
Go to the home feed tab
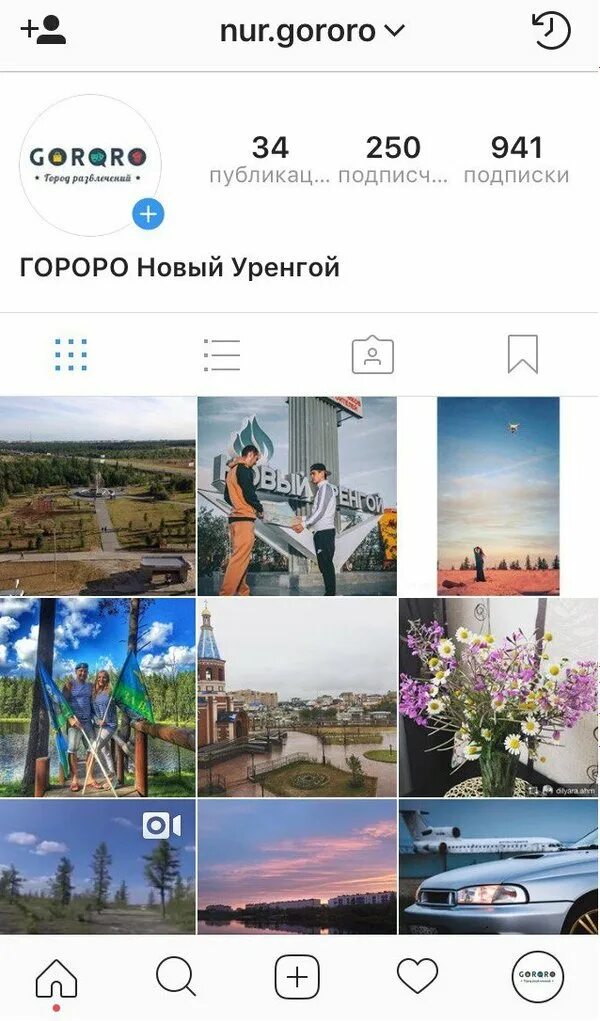57,979
